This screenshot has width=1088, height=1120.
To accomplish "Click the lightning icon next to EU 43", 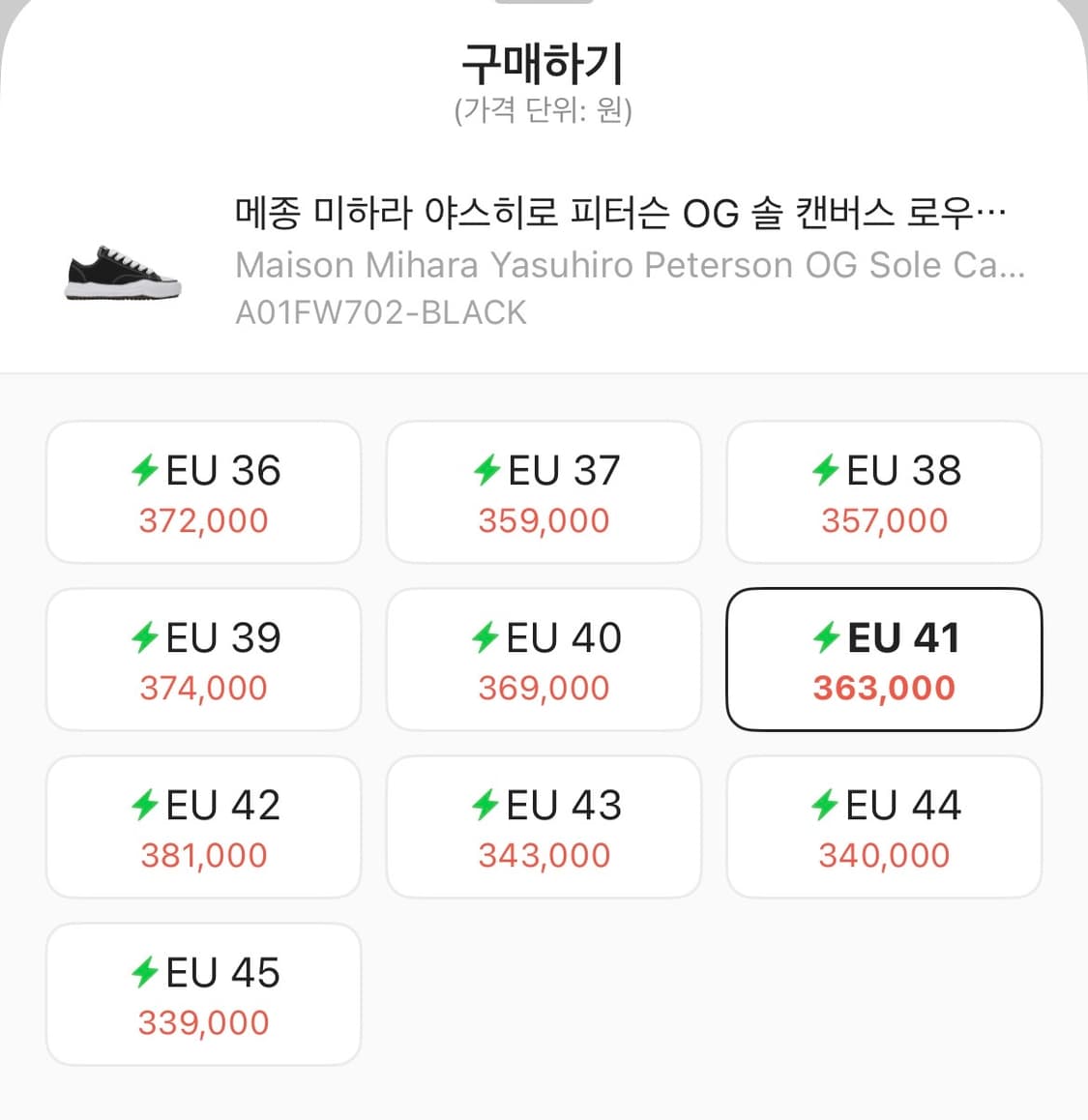I will tap(484, 804).
